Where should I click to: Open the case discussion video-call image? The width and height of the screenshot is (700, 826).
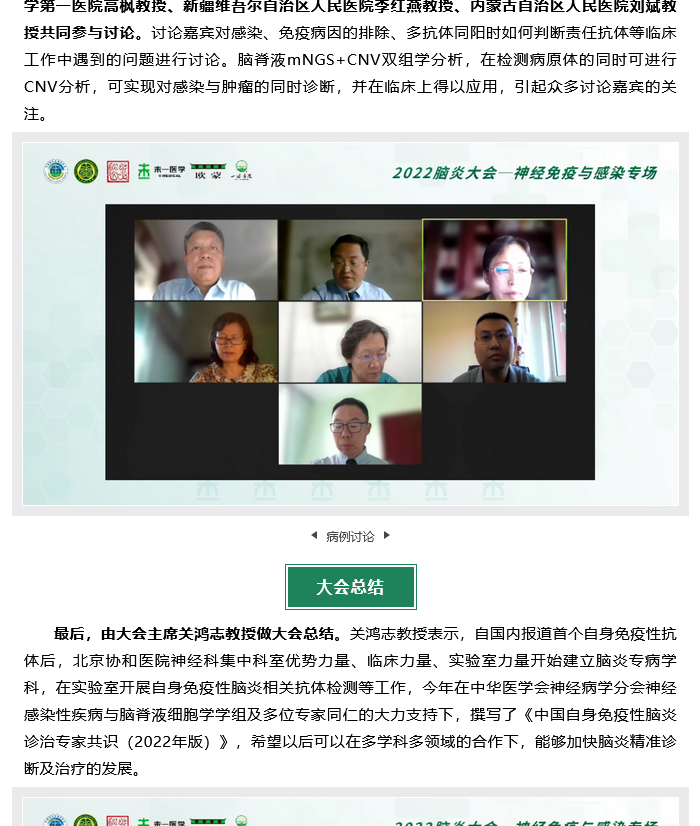(x=350, y=323)
